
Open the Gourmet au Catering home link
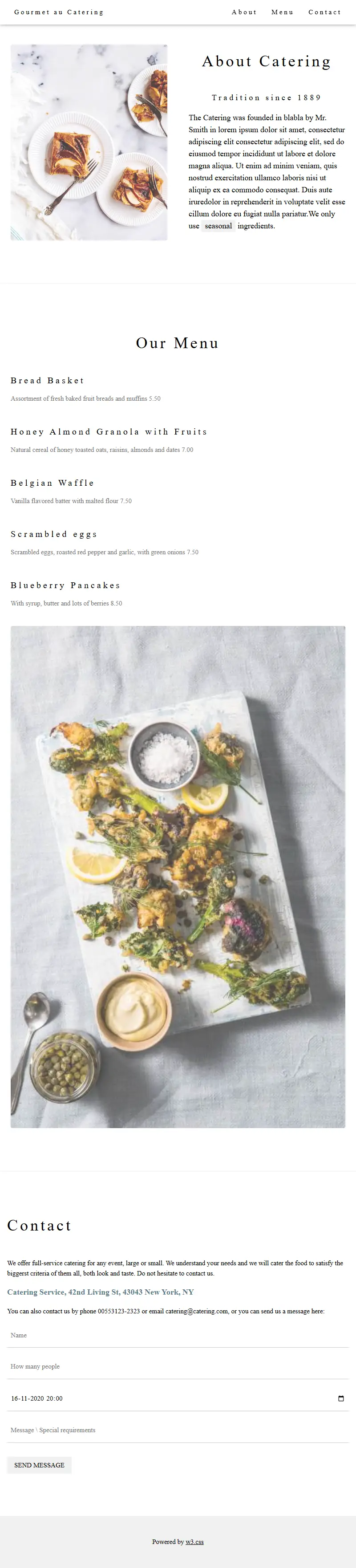point(58,12)
